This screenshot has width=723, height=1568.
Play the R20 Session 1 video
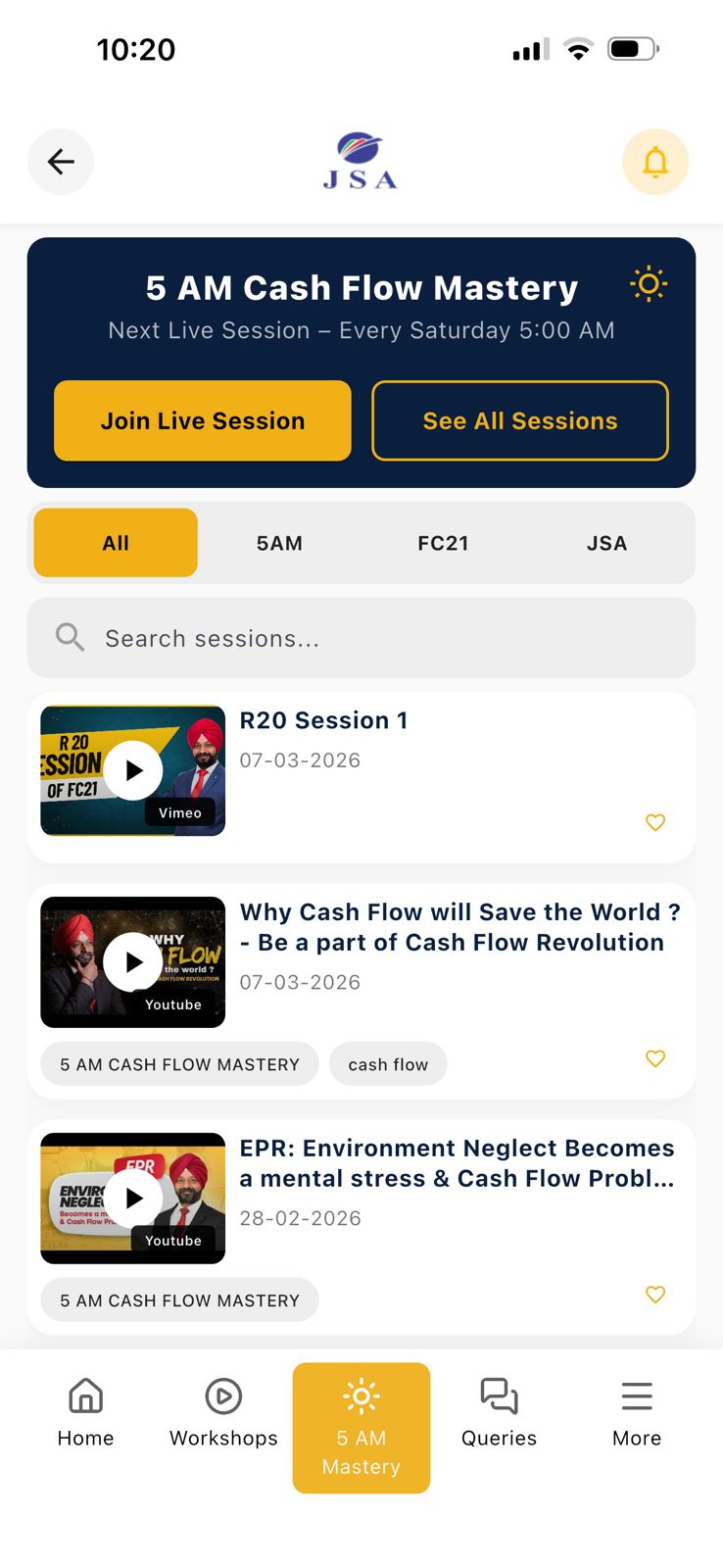tap(133, 770)
